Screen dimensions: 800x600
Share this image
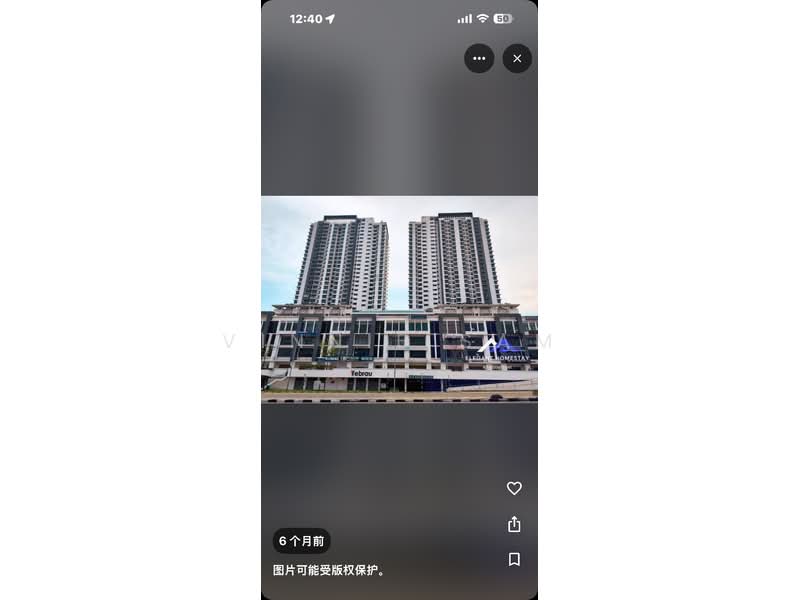(514, 524)
